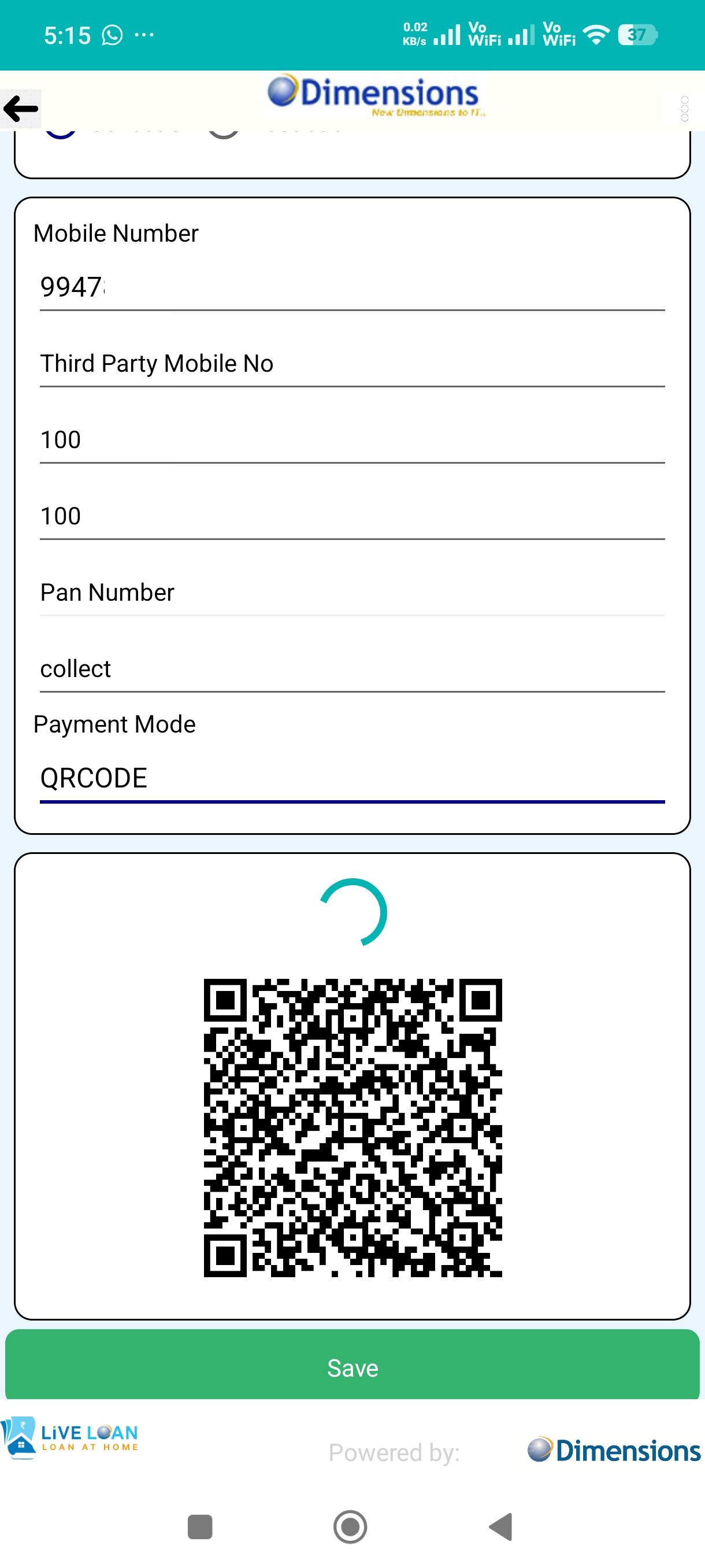Go to the system home screen
Screen dimensions: 705x1568
point(350,1526)
